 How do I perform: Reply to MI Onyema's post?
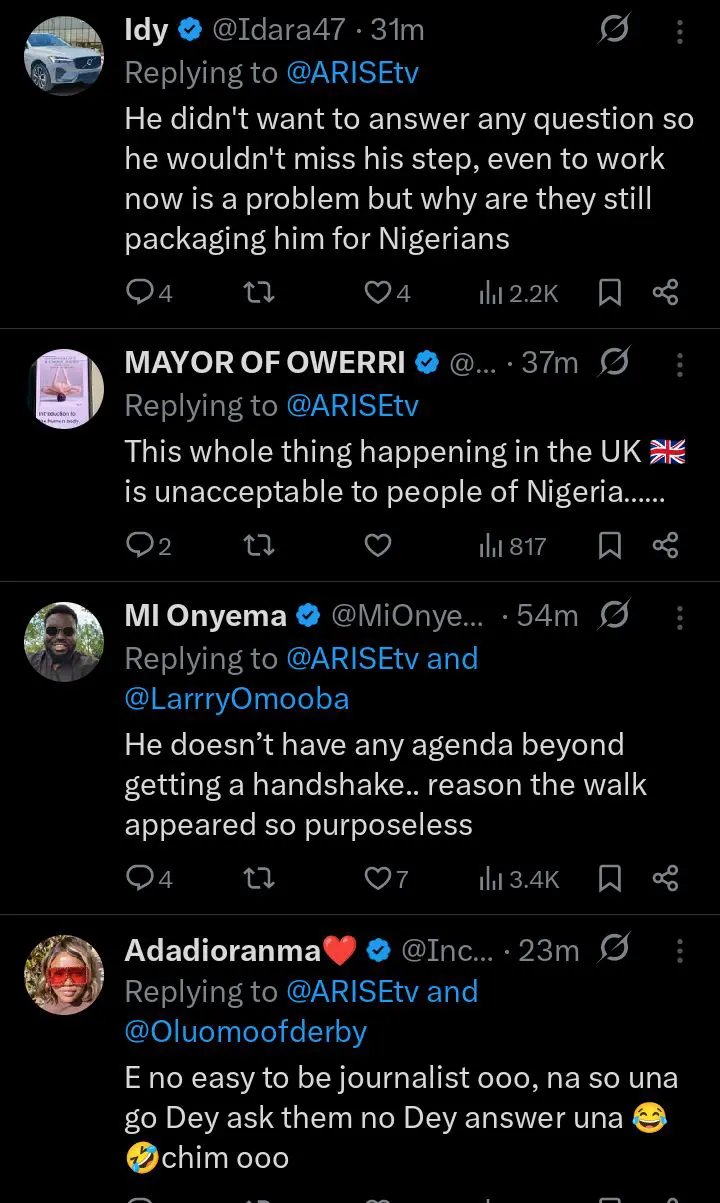point(137,879)
